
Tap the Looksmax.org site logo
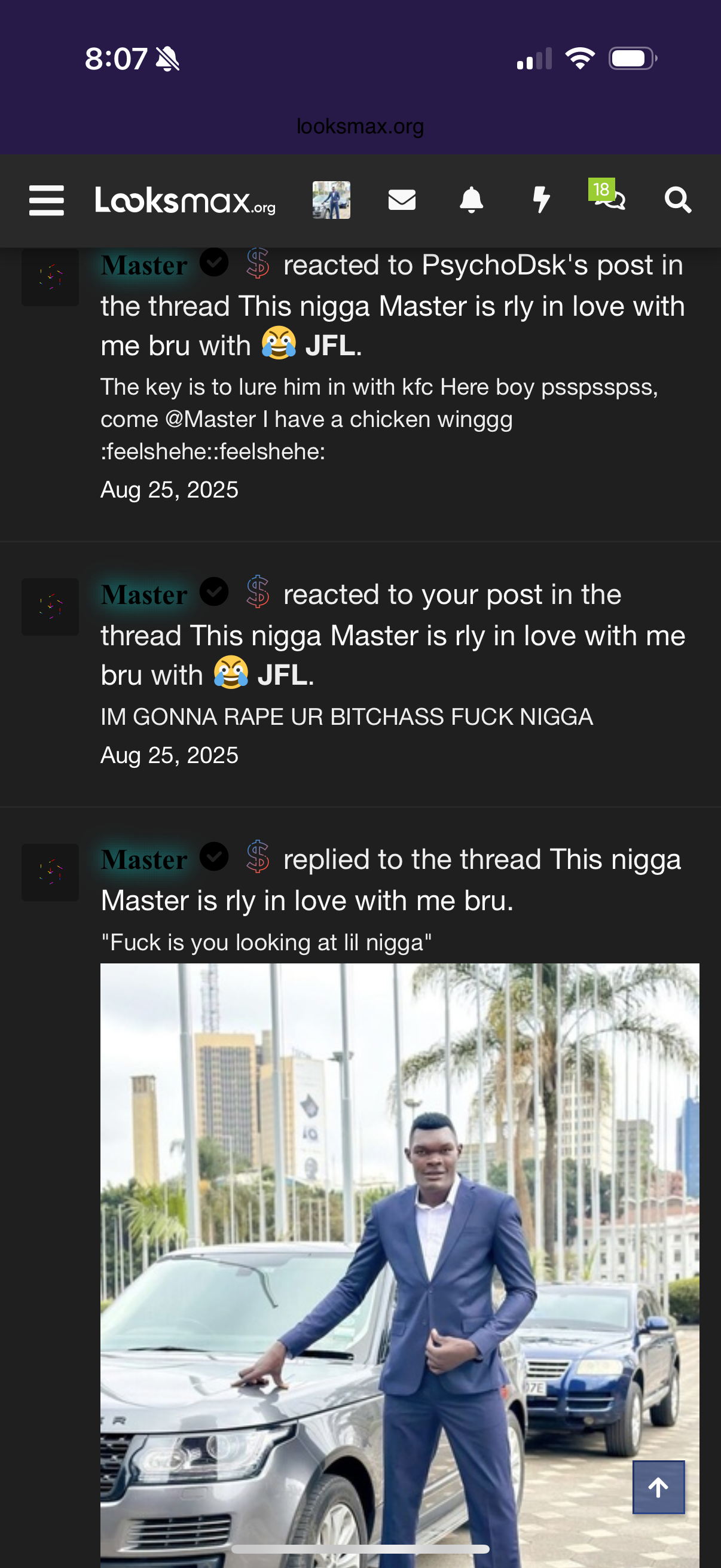click(185, 200)
